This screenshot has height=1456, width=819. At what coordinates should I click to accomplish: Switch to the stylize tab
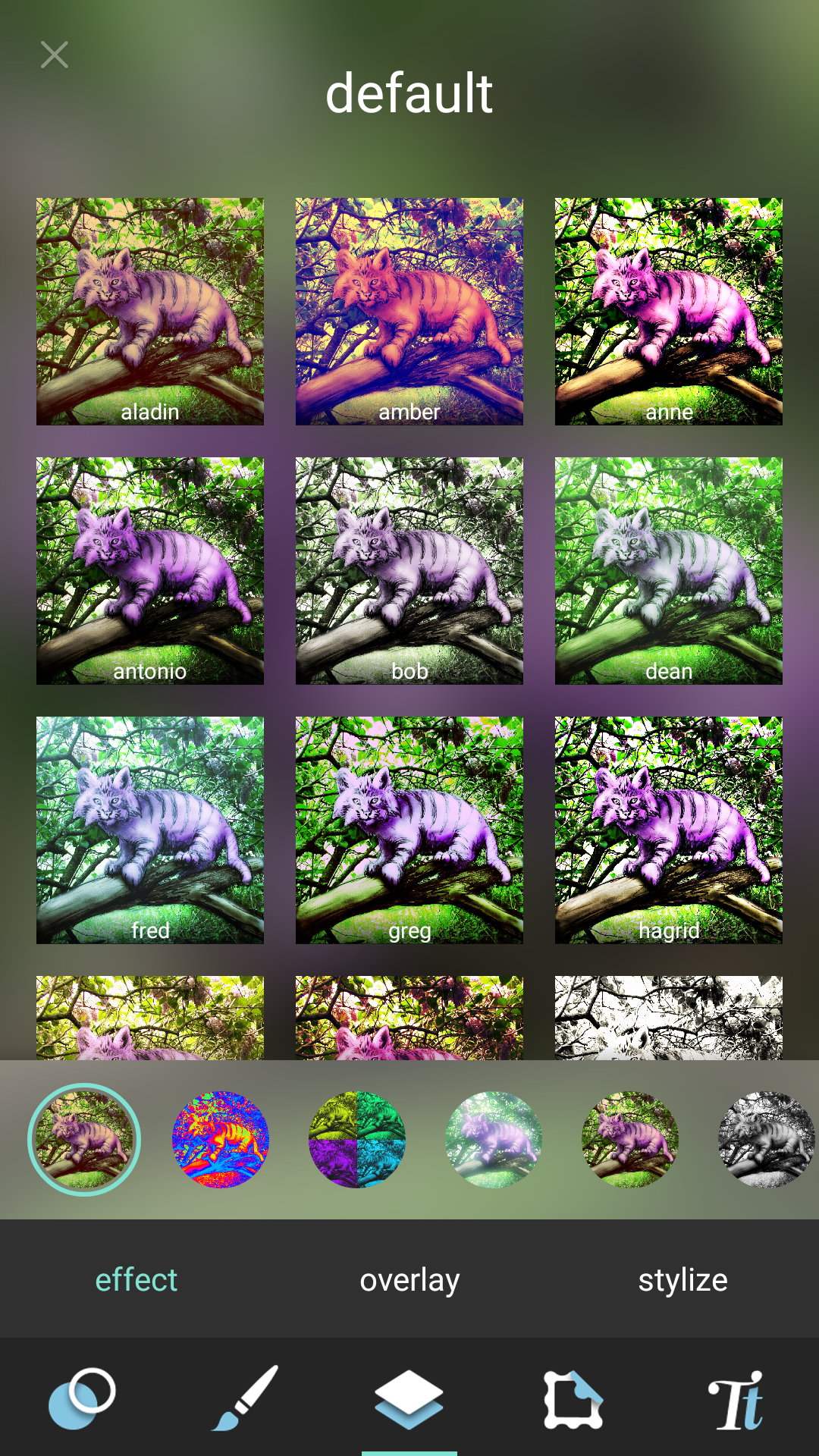pyautogui.click(x=682, y=1280)
